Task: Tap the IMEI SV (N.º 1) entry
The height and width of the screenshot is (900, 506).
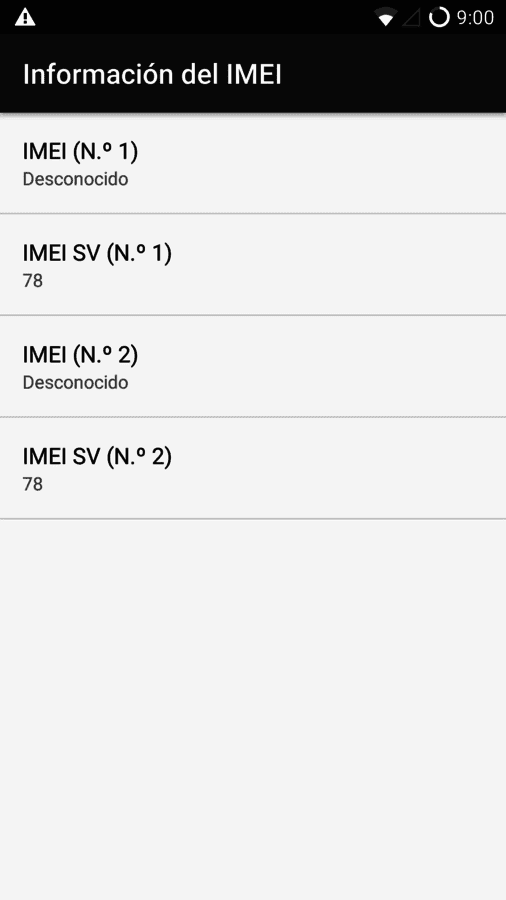Action: pyautogui.click(x=253, y=265)
